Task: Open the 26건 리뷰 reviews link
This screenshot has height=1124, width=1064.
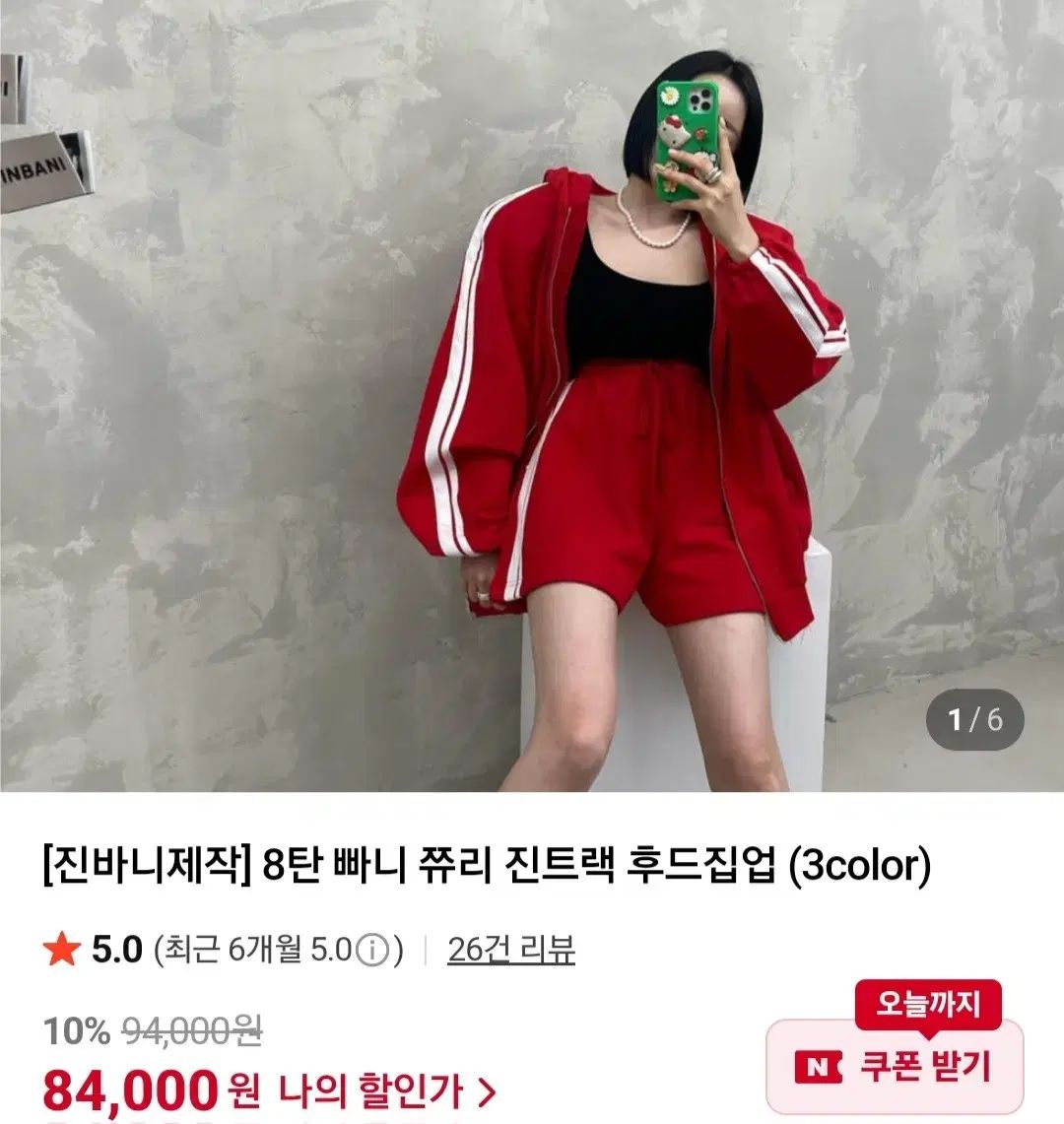Action: [510, 950]
